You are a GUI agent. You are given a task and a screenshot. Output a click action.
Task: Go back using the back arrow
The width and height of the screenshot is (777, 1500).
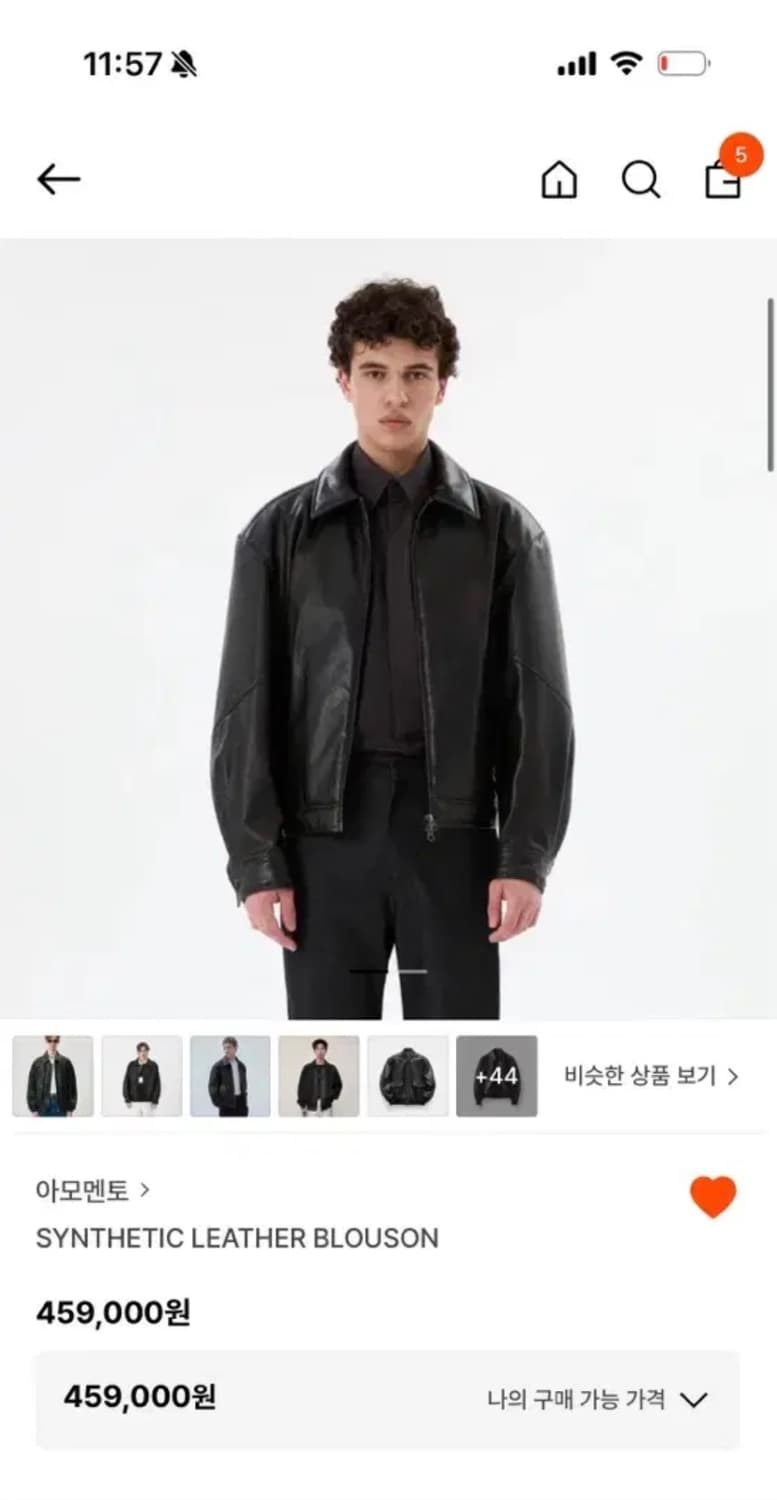pyautogui.click(x=57, y=178)
